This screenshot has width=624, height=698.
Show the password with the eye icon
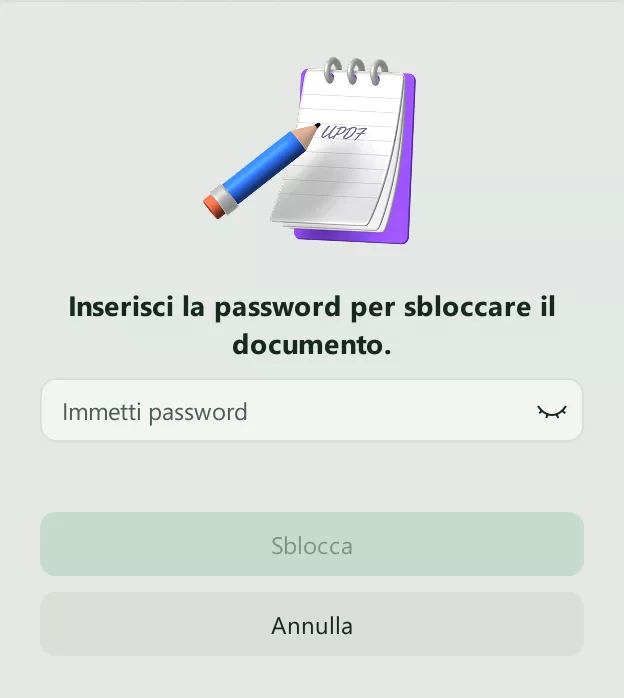click(x=551, y=411)
